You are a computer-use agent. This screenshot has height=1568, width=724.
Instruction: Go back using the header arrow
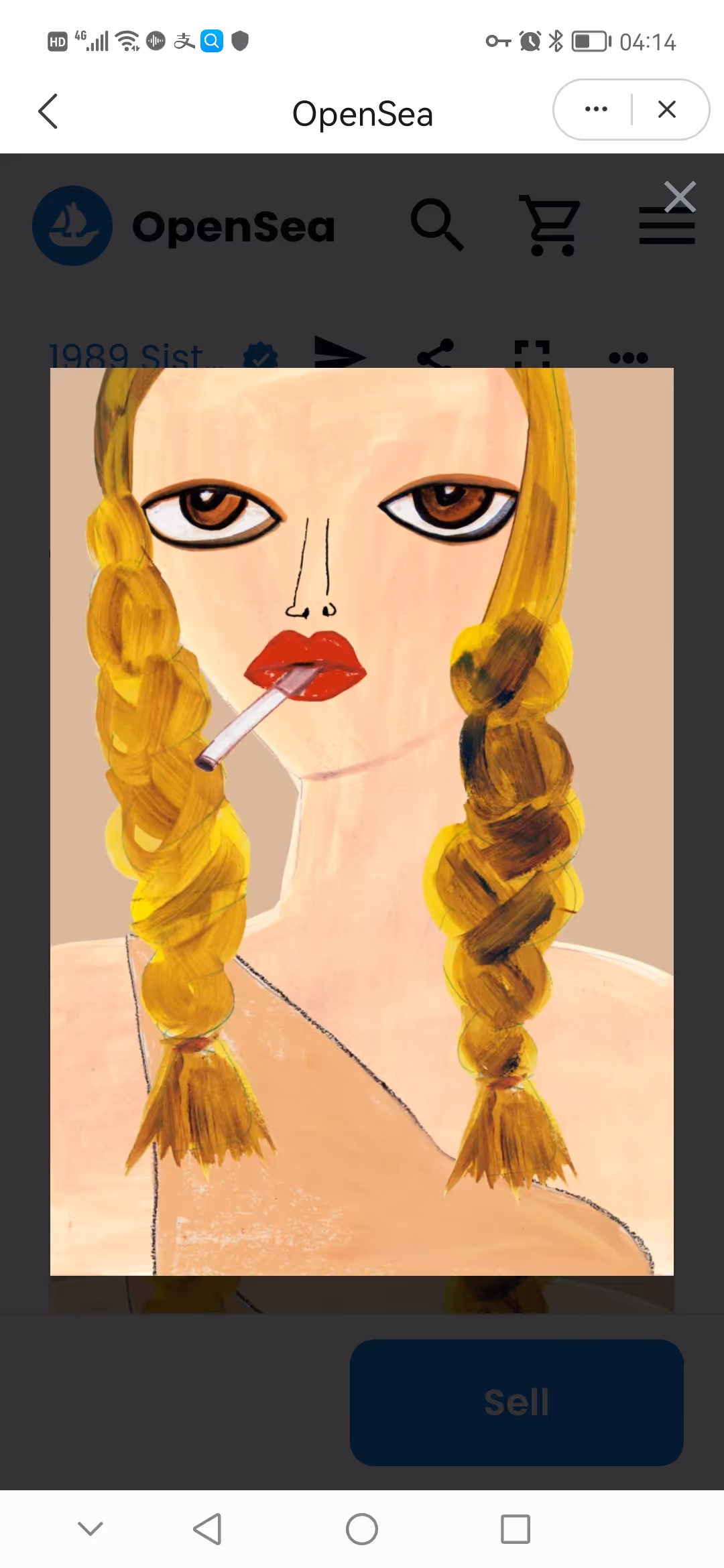pos(48,111)
